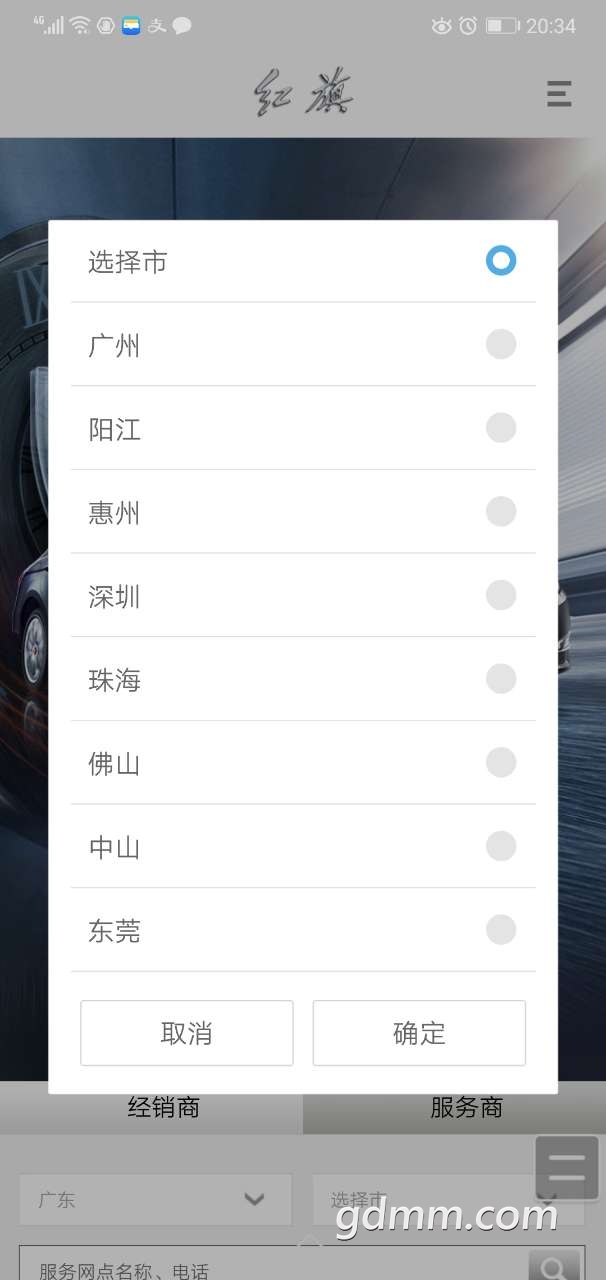Switch to the 服务商 tab
Screen dimensions: 606x1280
point(466,1108)
